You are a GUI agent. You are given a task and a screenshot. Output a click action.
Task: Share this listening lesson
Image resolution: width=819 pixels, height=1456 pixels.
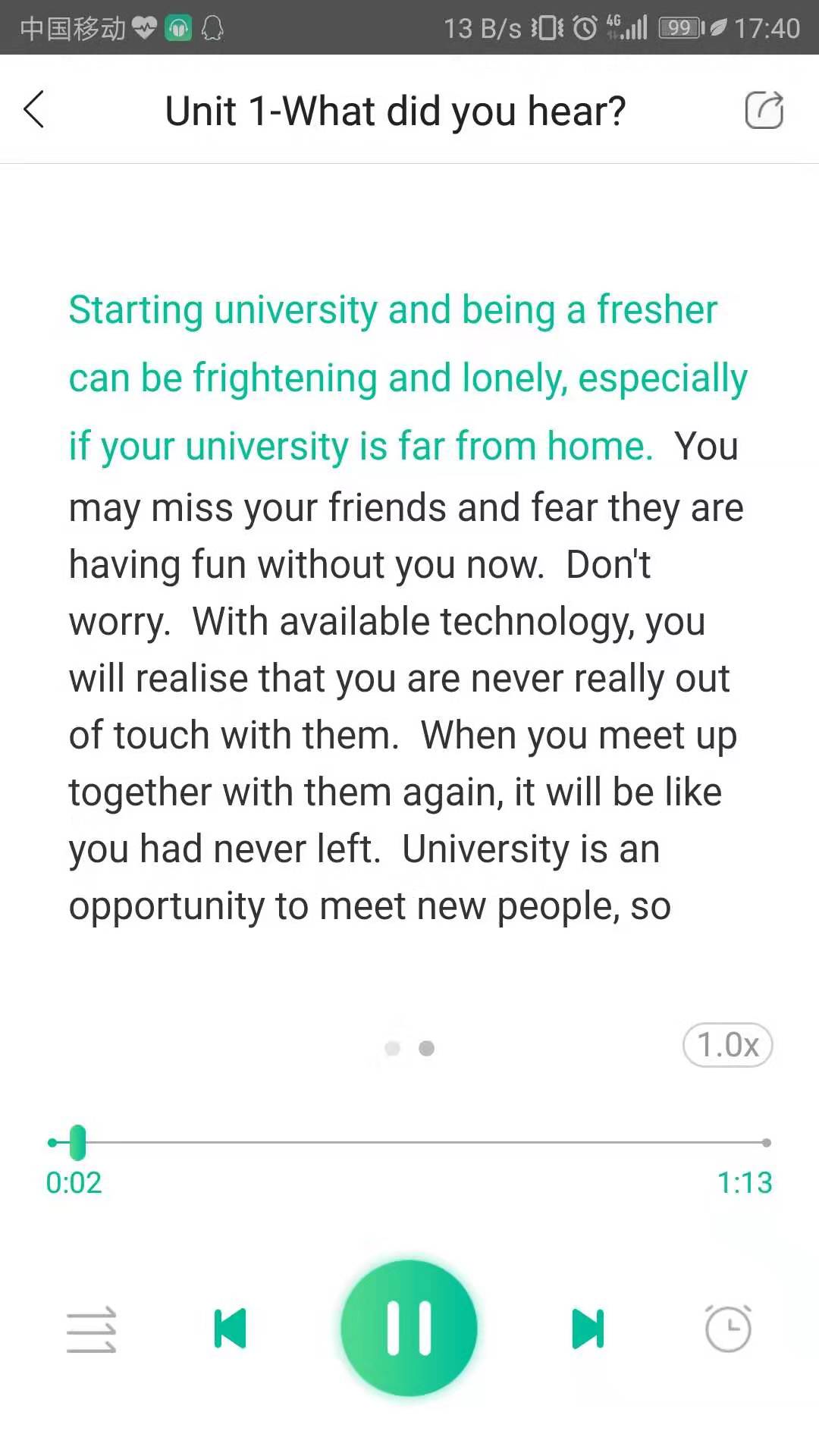pyautogui.click(x=764, y=110)
